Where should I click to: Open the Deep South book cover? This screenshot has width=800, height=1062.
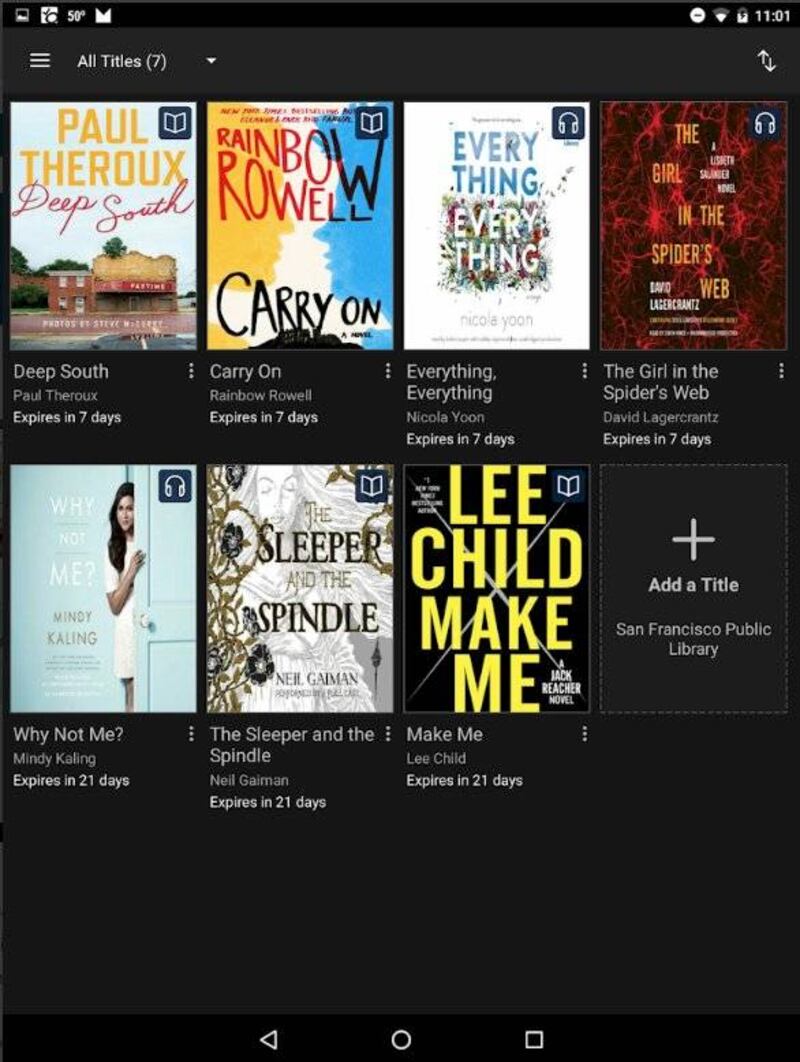(104, 225)
